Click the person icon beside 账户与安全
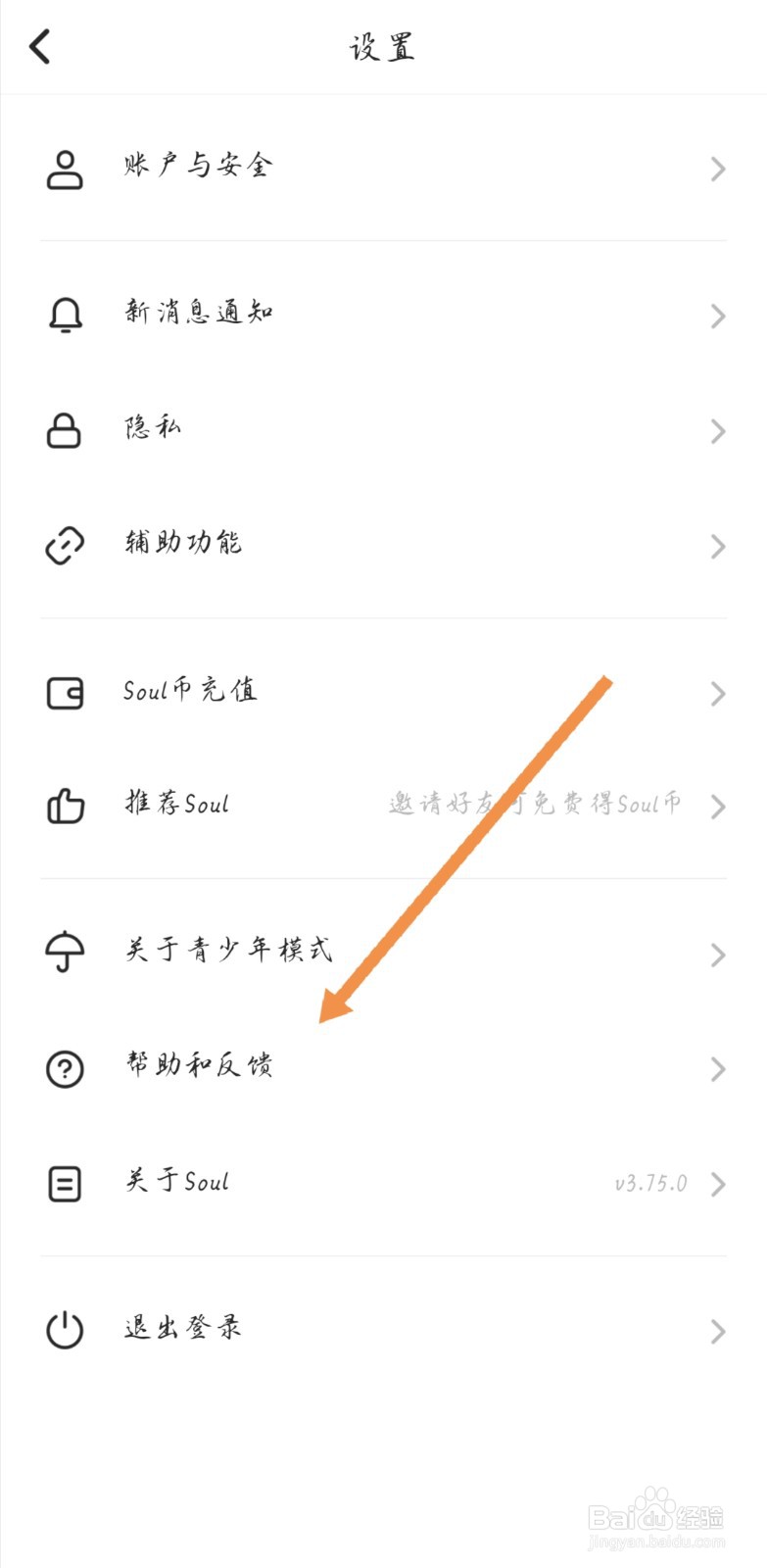 (x=65, y=169)
